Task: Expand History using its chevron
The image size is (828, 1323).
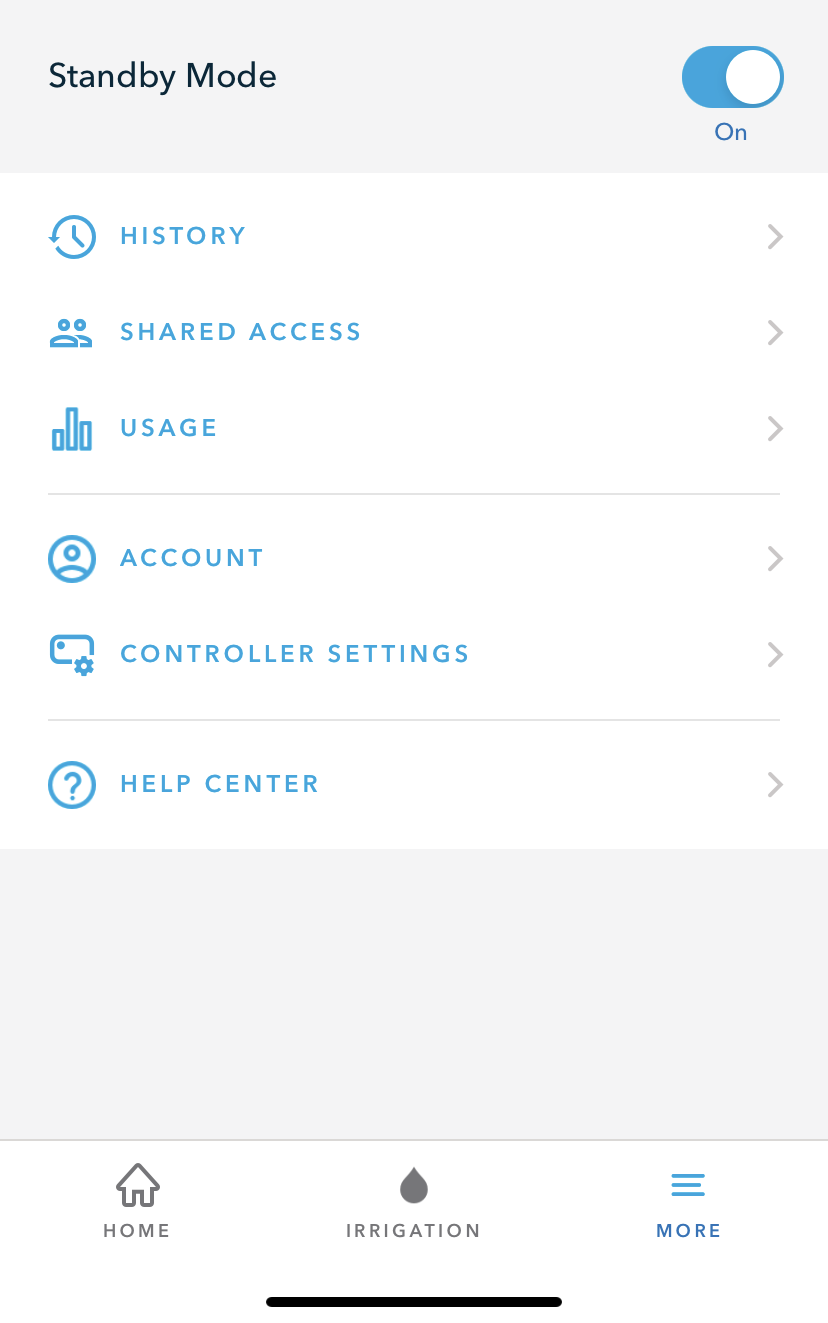Action: click(775, 236)
